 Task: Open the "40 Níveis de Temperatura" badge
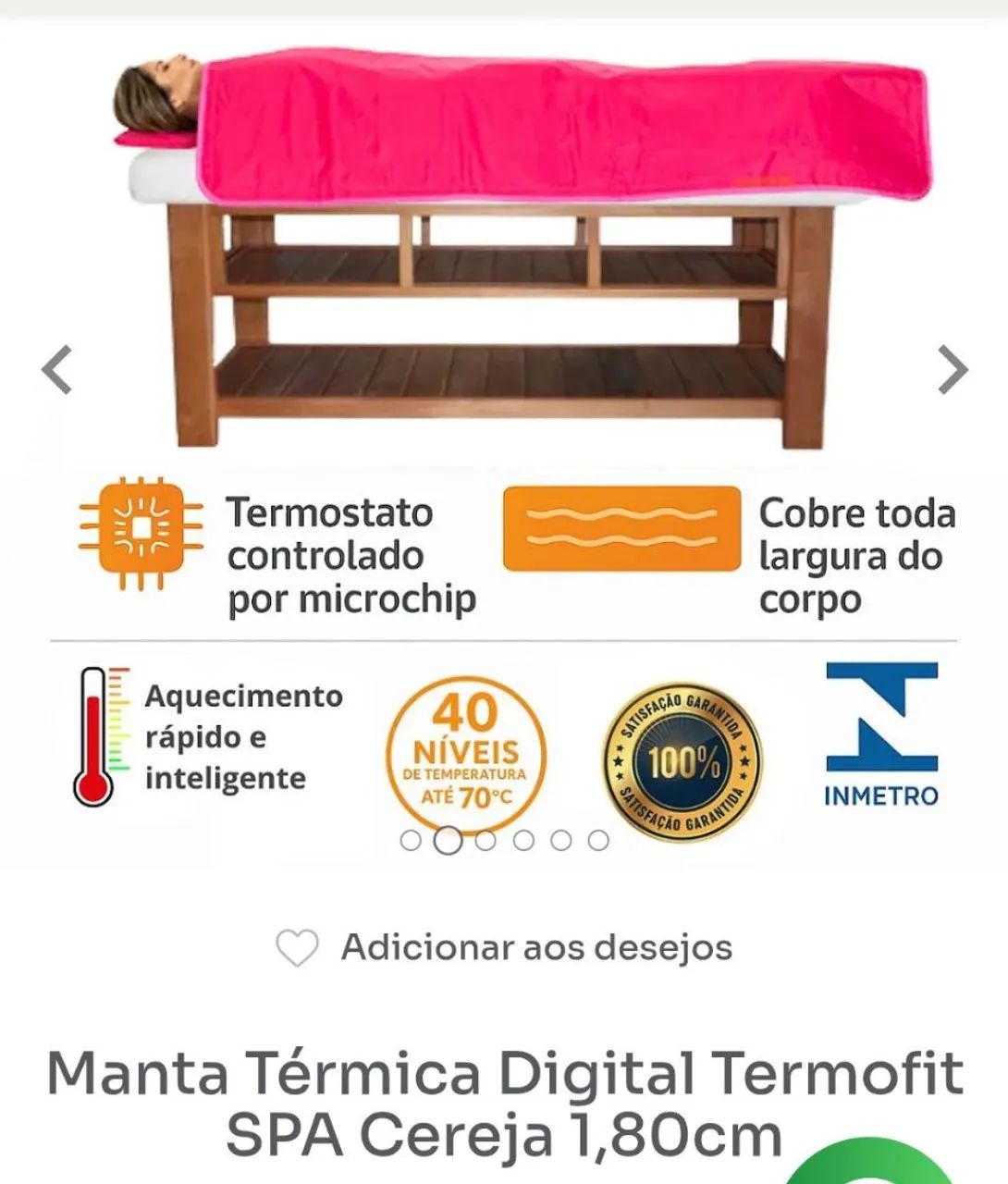click(x=467, y=749)
